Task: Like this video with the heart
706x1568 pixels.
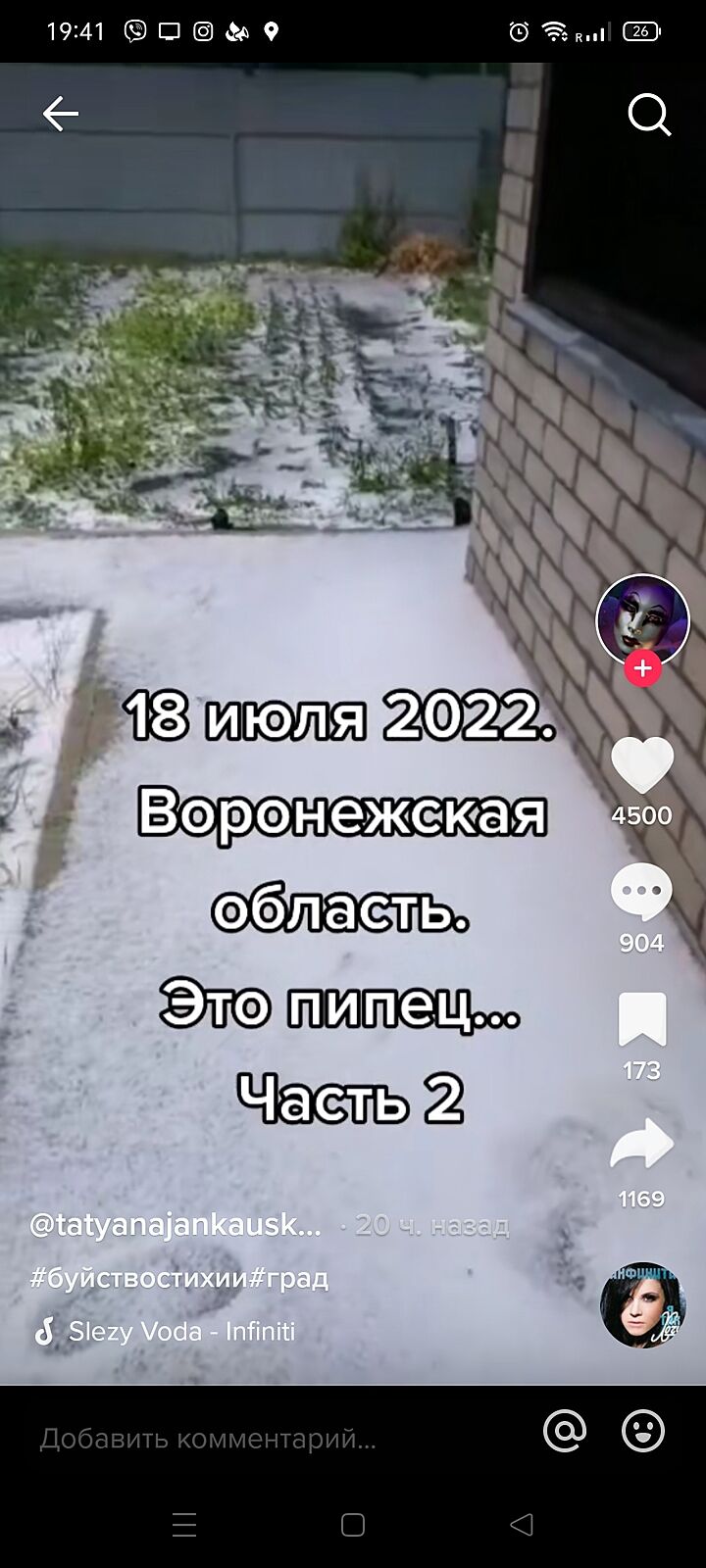Action: pyautogui.click(x=642, y=765)
